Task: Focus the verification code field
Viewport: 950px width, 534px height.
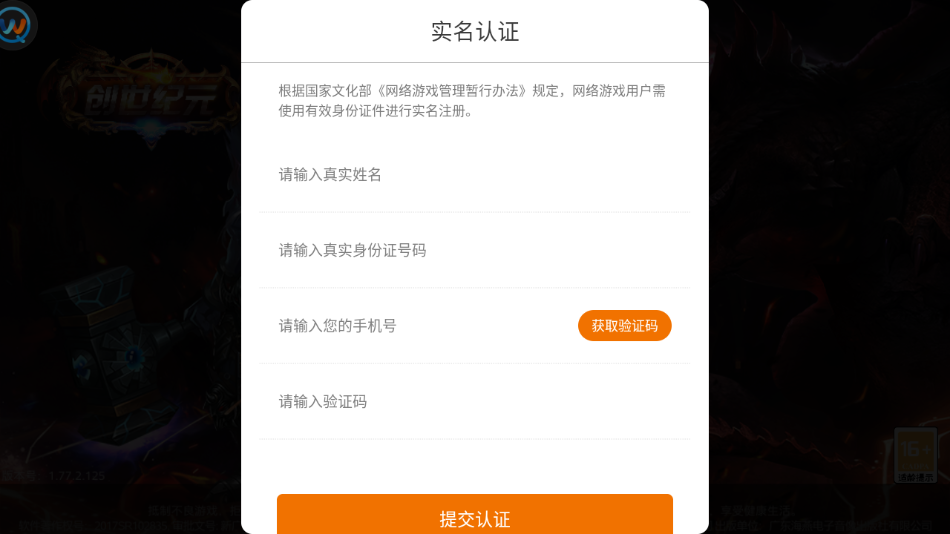Action: click(474, 402)
